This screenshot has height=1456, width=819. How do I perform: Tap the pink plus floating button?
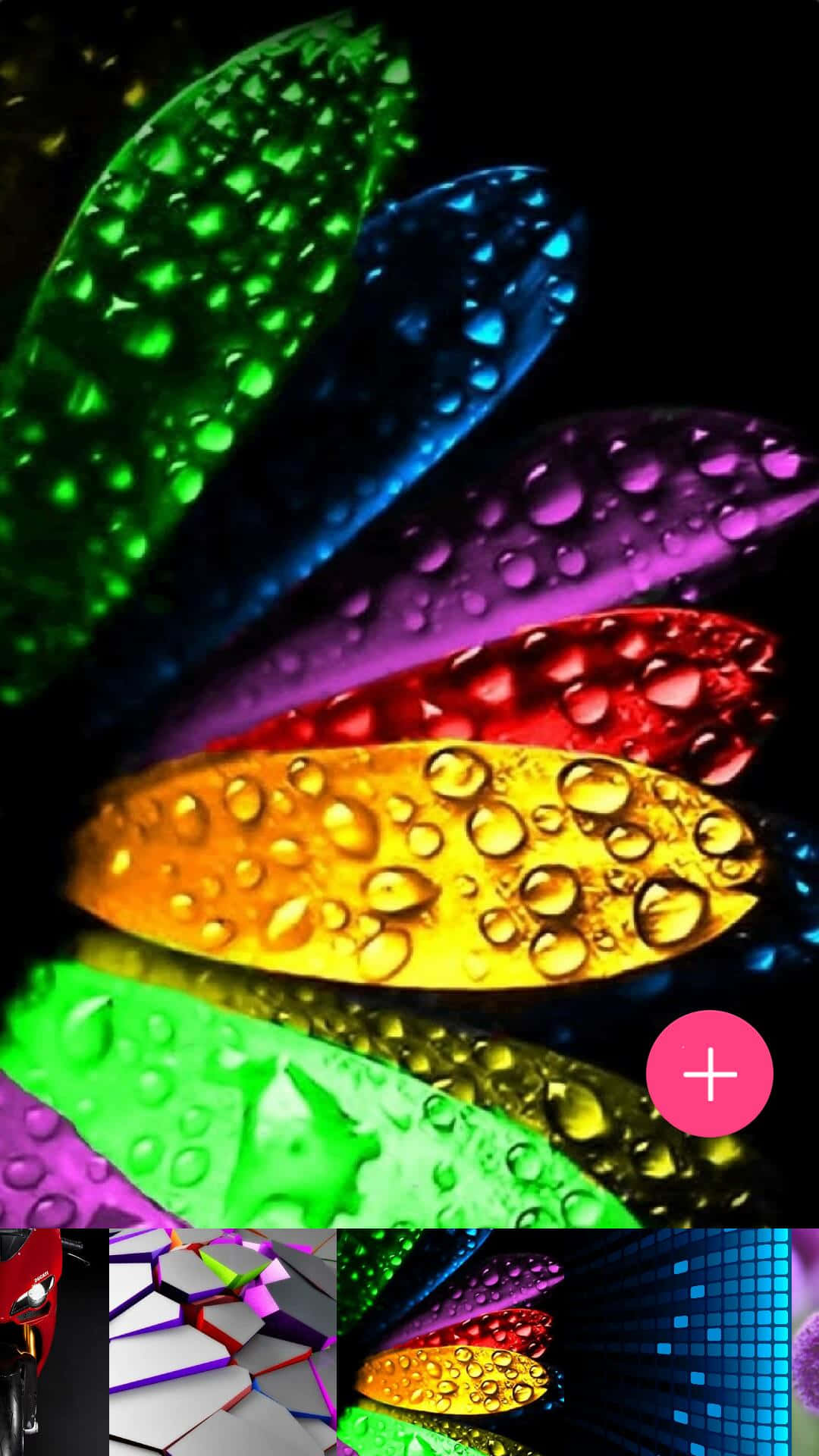pos(709,1074)
